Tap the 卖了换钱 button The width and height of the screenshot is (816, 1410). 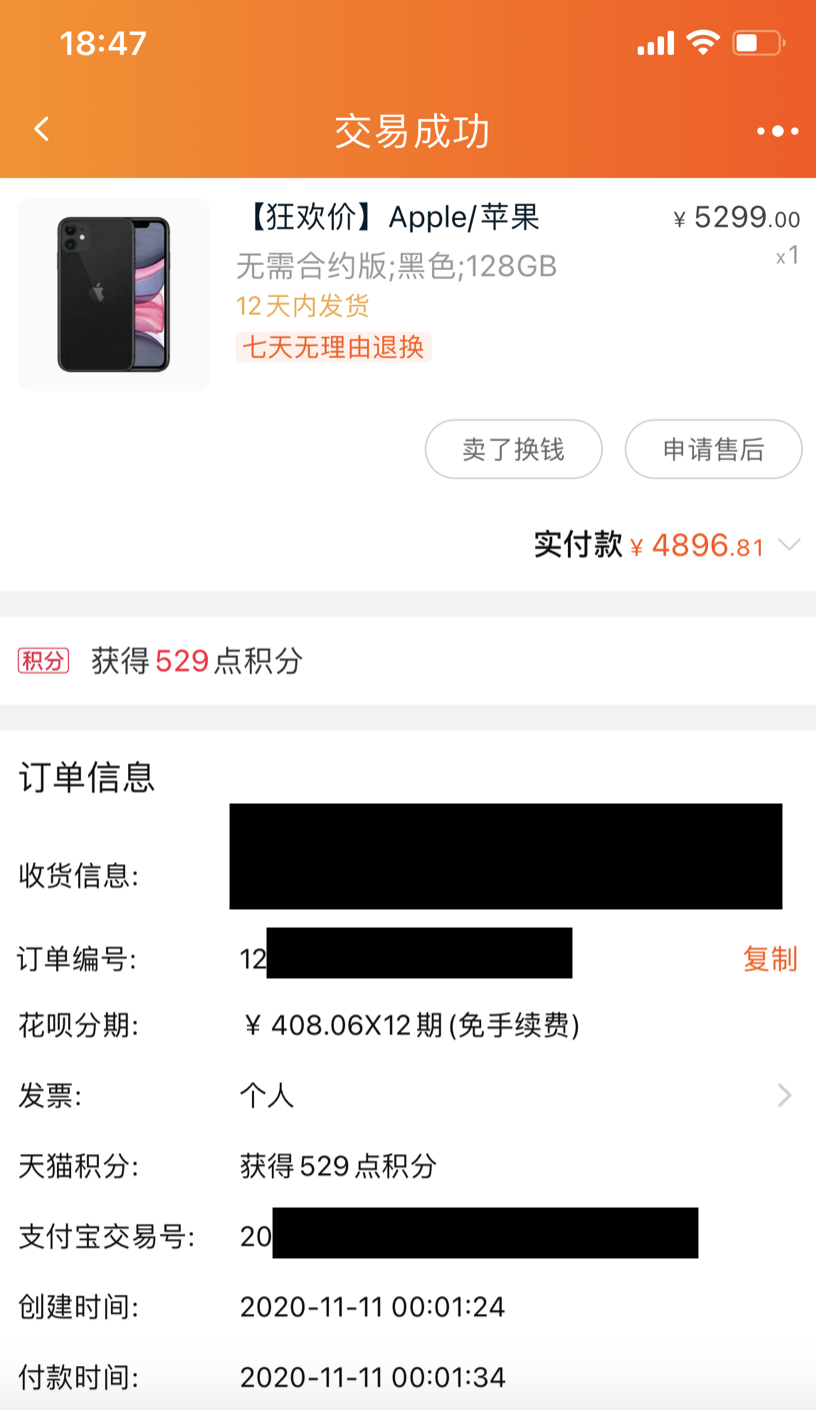click(513, 450)
